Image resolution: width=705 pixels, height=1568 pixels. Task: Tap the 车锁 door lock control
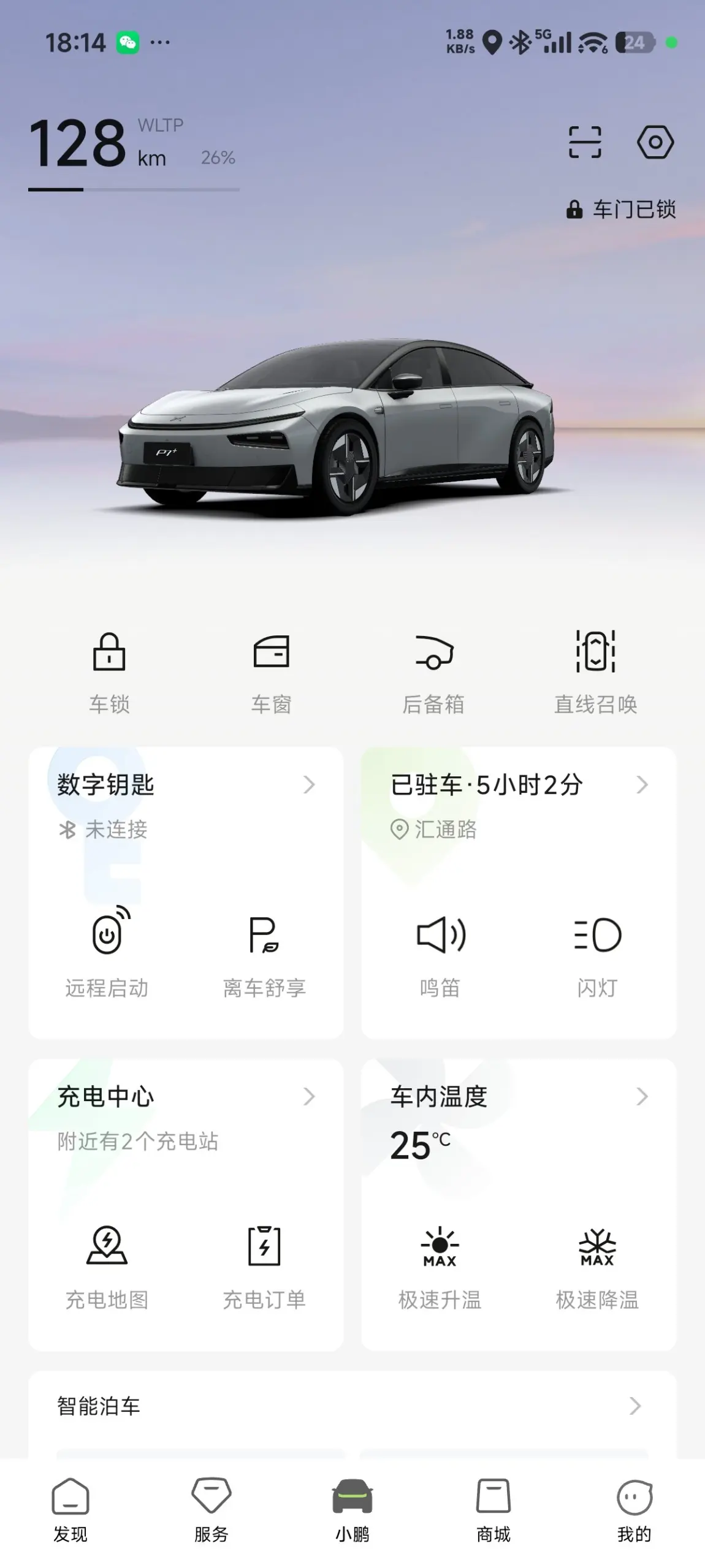coord(109,671)
